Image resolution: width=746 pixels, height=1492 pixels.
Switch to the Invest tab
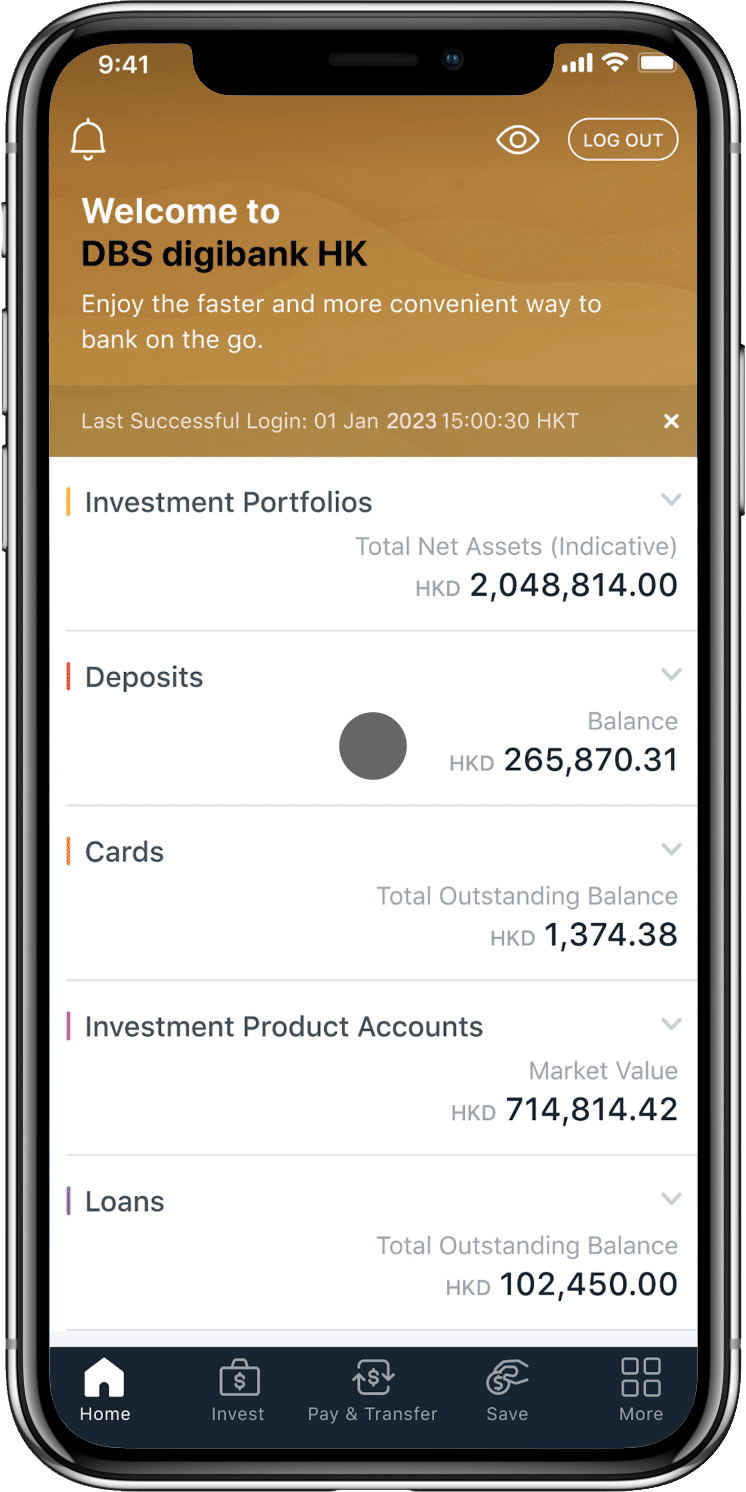[x=238, y=1390]
